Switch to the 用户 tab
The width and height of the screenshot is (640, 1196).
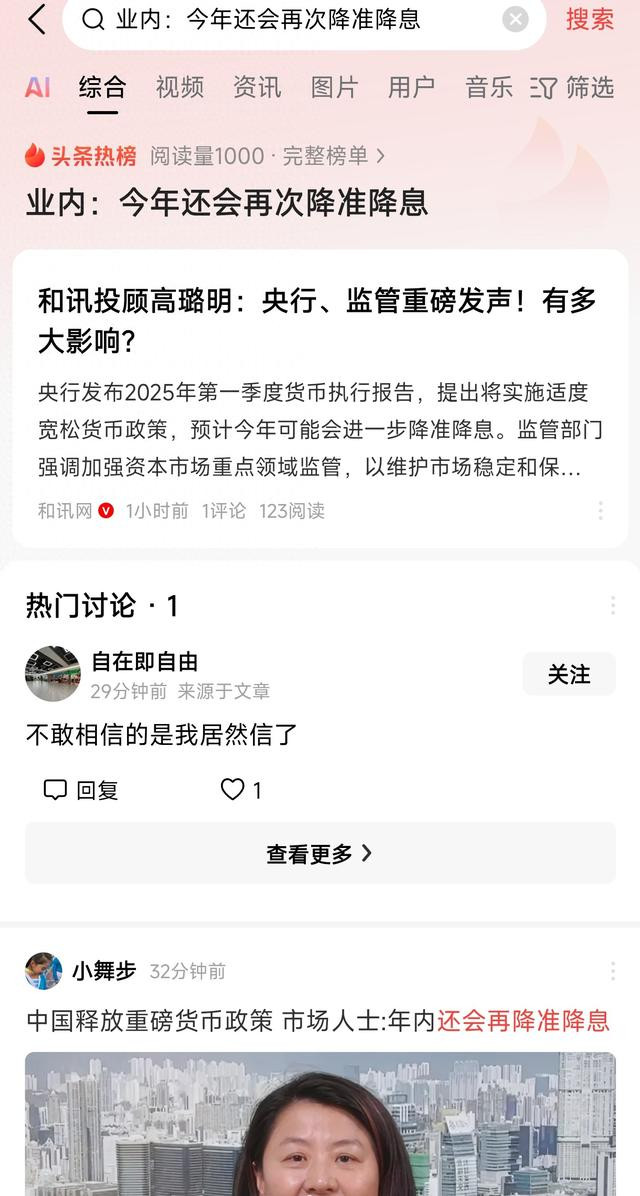click(x=411, y=87)
